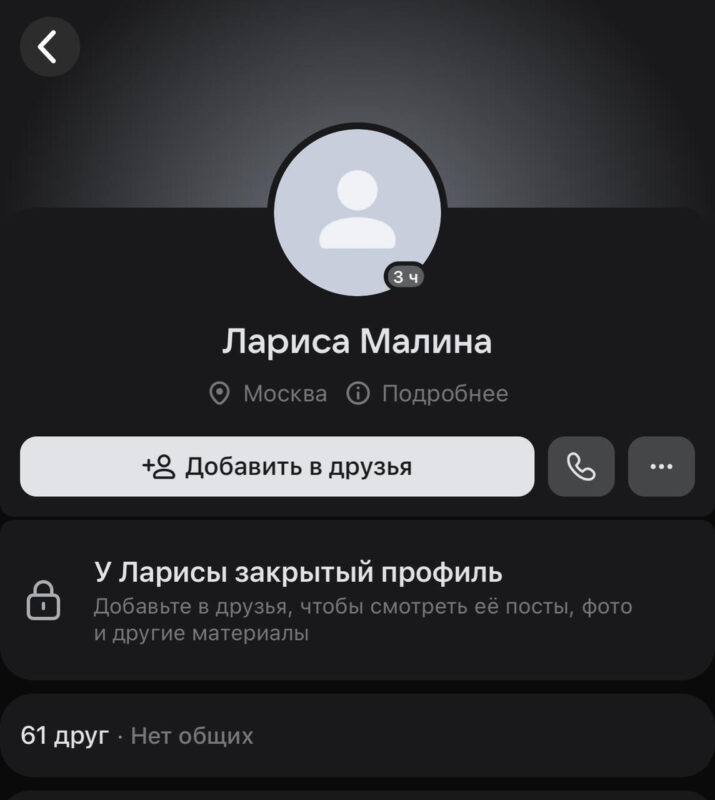Viewport: 715px width, 800px height.
Task: Open the three-dots more options menu
Action: tap(661, 467)
